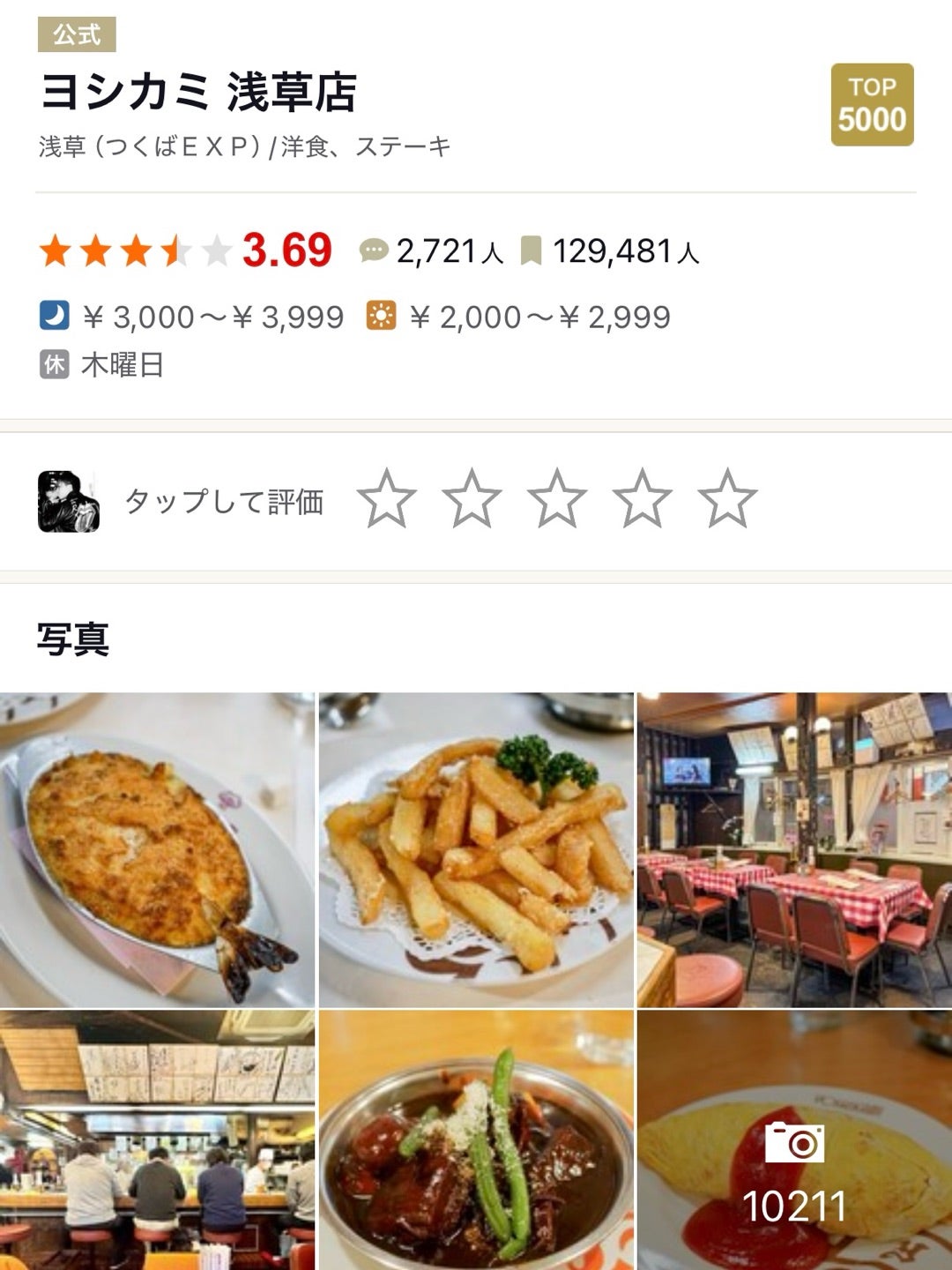This screenshot has width=952, height=1270.
Task: Open the dining room interior photo
Action: tap(794, 849)
